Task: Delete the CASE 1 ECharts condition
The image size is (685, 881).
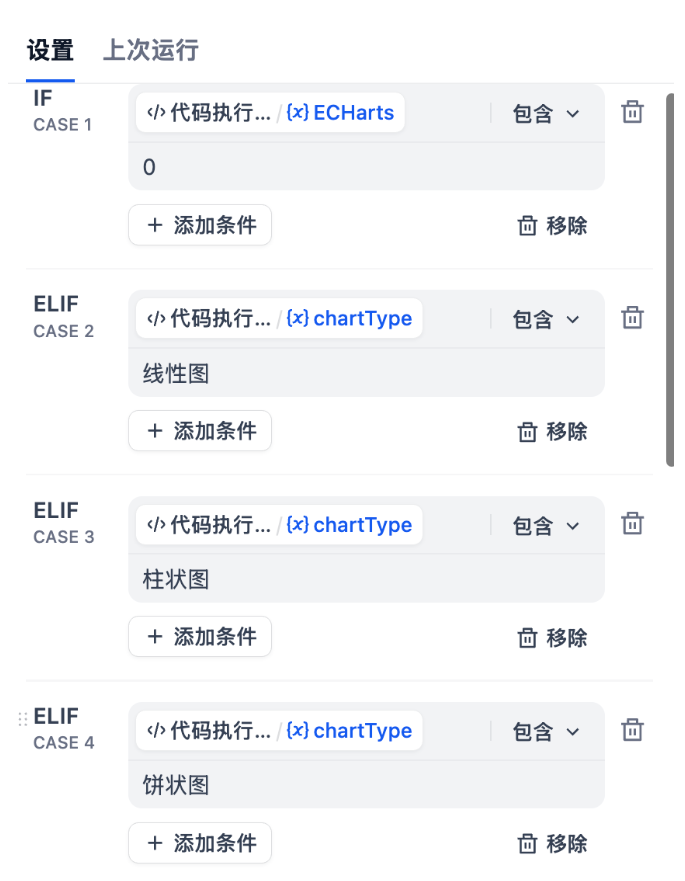Action: pos(632,112)
